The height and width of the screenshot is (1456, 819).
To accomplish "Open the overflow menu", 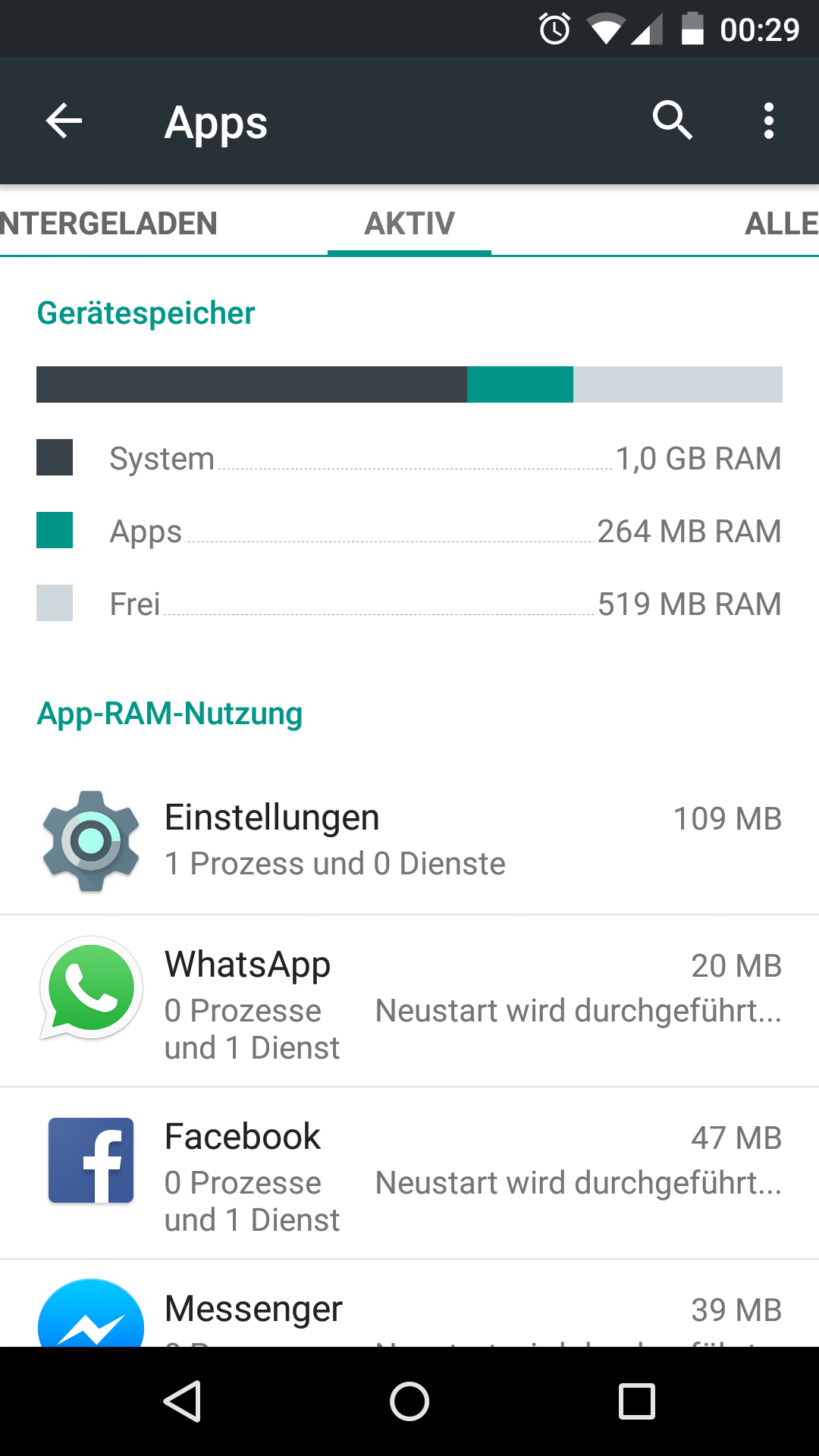I will click(768, 121).
